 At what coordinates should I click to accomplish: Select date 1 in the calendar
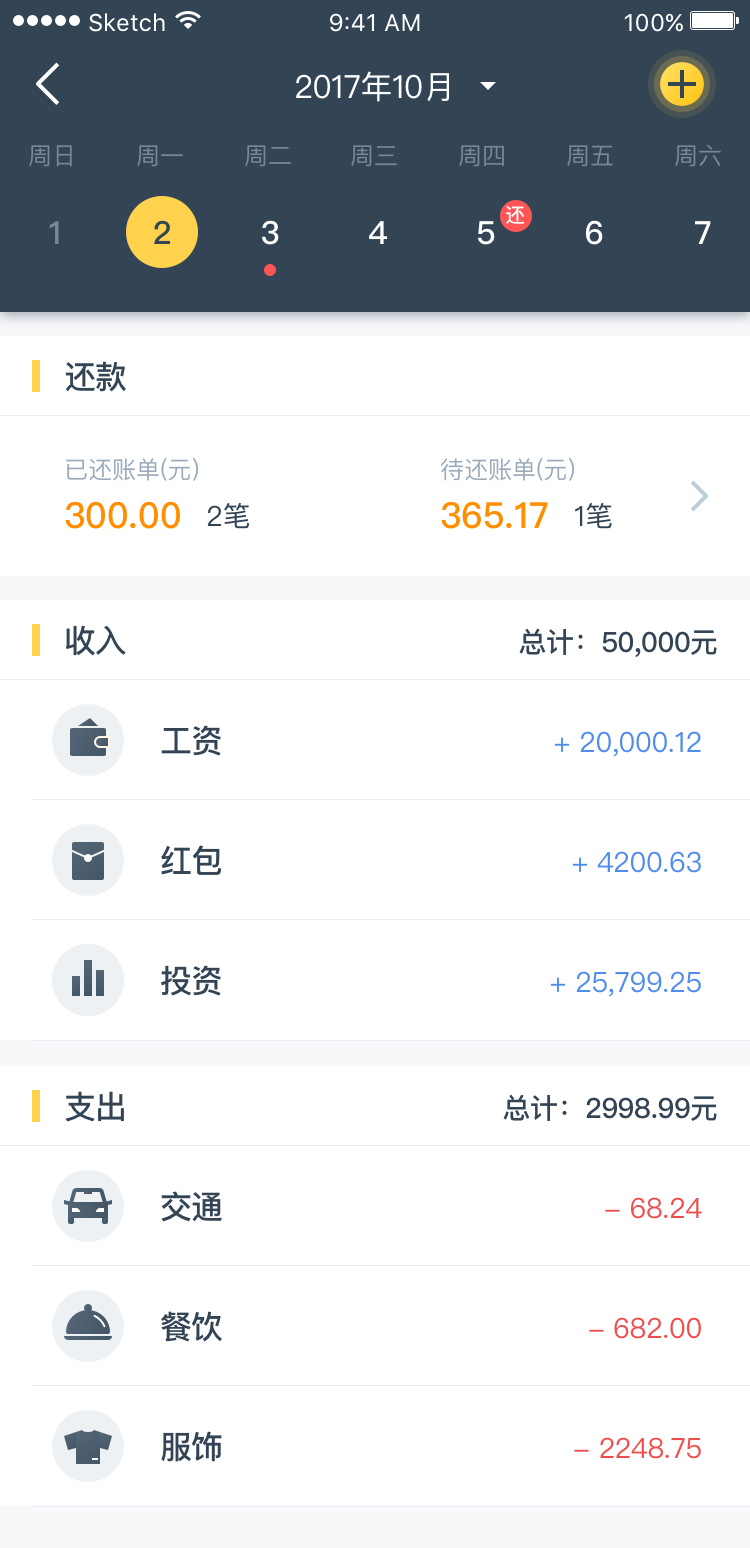pyautogui.click(x=55, y=233)
